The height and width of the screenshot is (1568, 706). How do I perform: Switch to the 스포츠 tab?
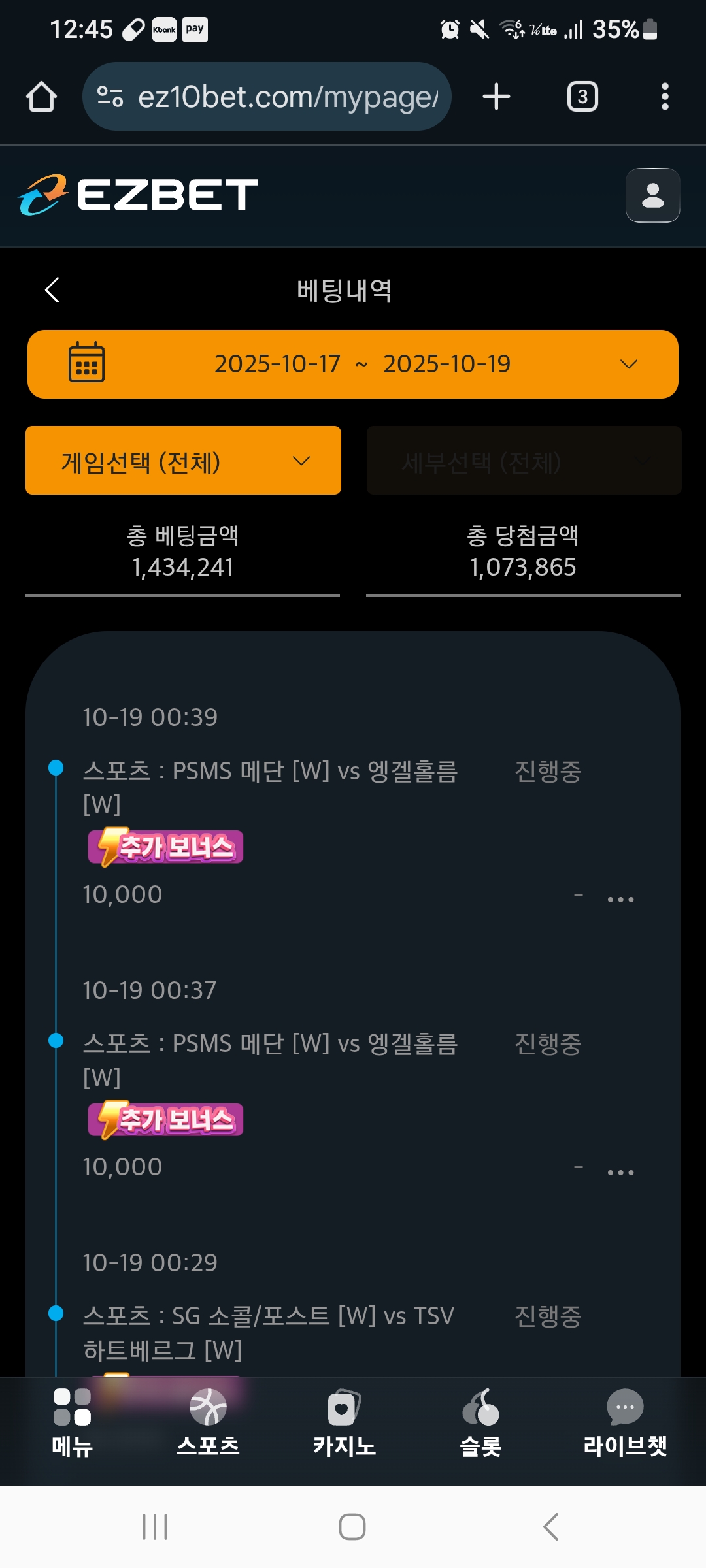(x=208, y=1422)
